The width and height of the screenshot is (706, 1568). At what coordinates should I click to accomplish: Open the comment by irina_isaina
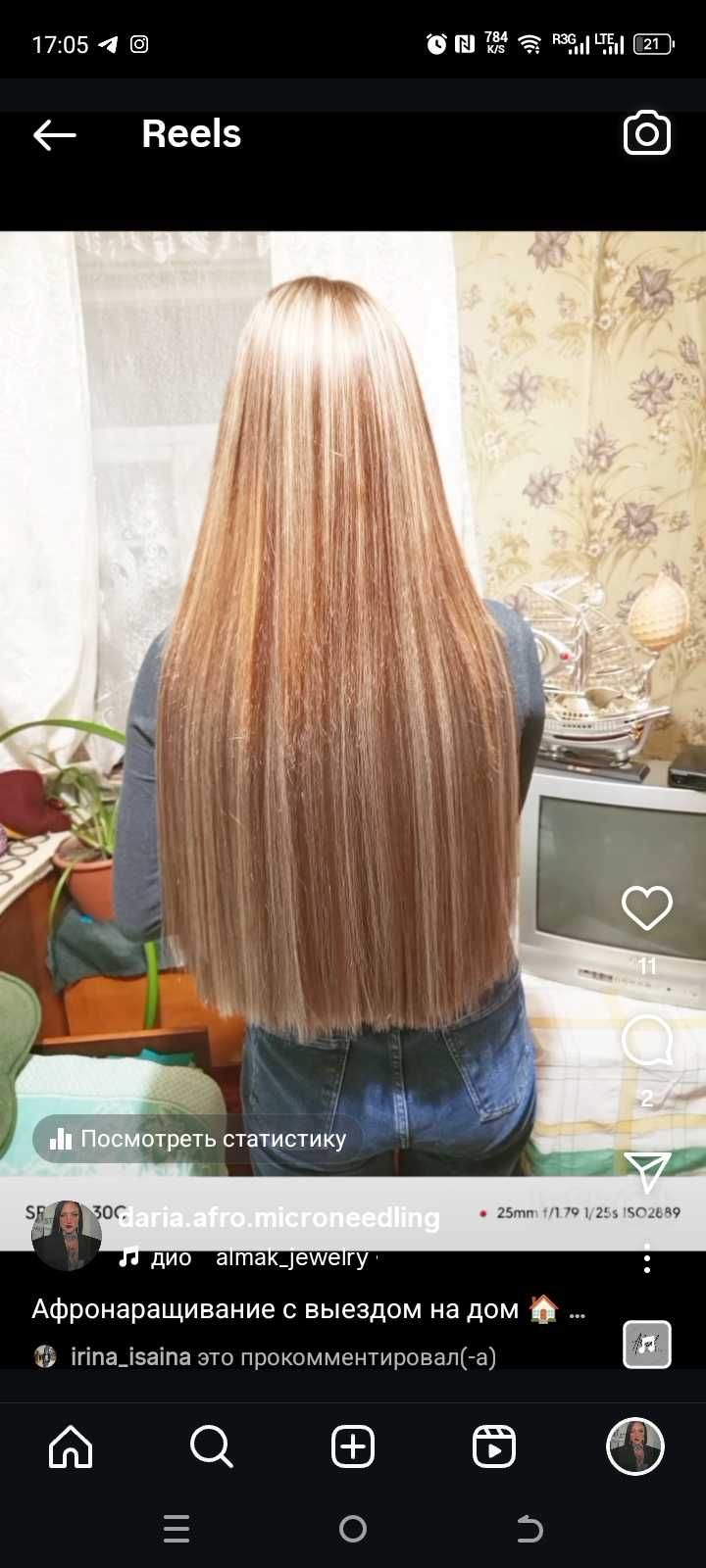(x=265, y=1357)
